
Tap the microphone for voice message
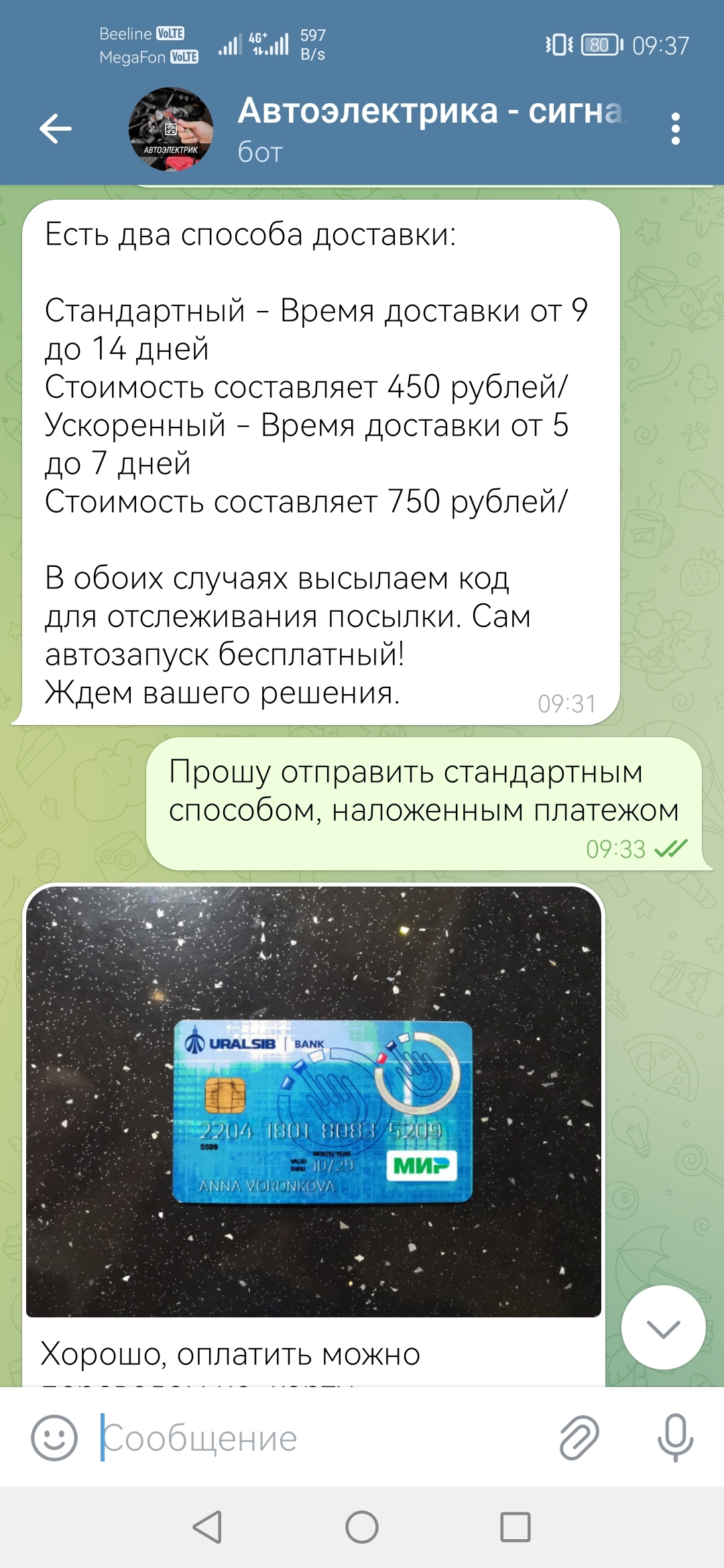pos(675,1438)
